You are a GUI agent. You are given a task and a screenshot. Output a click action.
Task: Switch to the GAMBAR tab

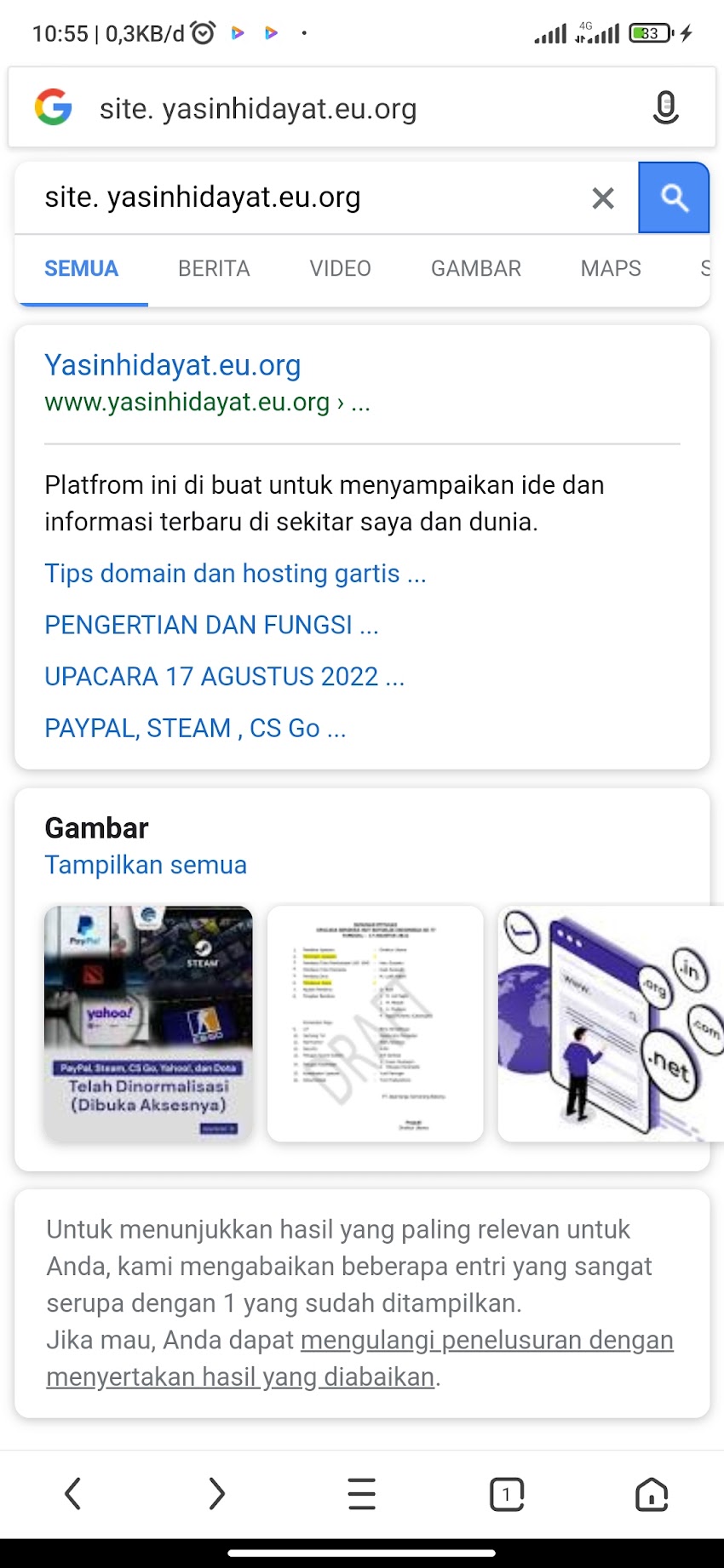[476, 269]
